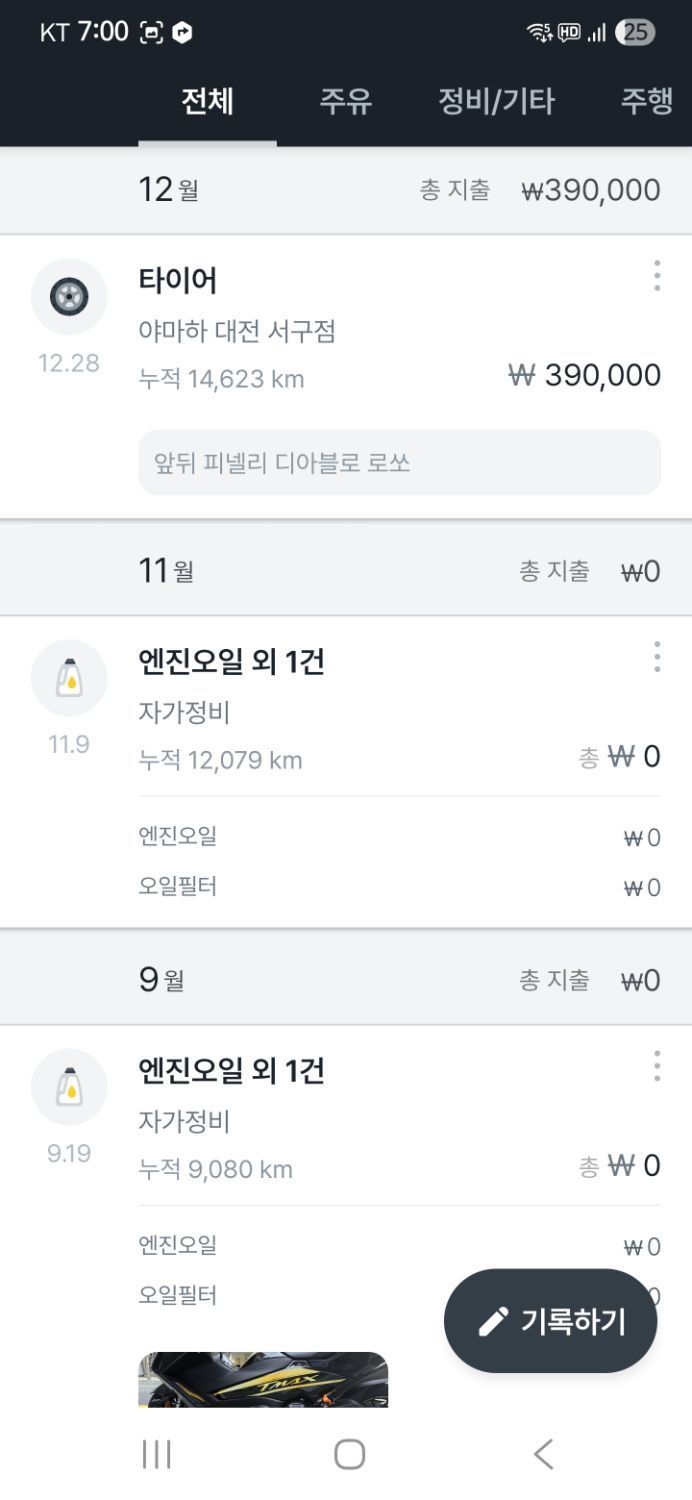Switch to the 정비/기타 tab
Screen dimensions: 692x1500
point(496,101)
